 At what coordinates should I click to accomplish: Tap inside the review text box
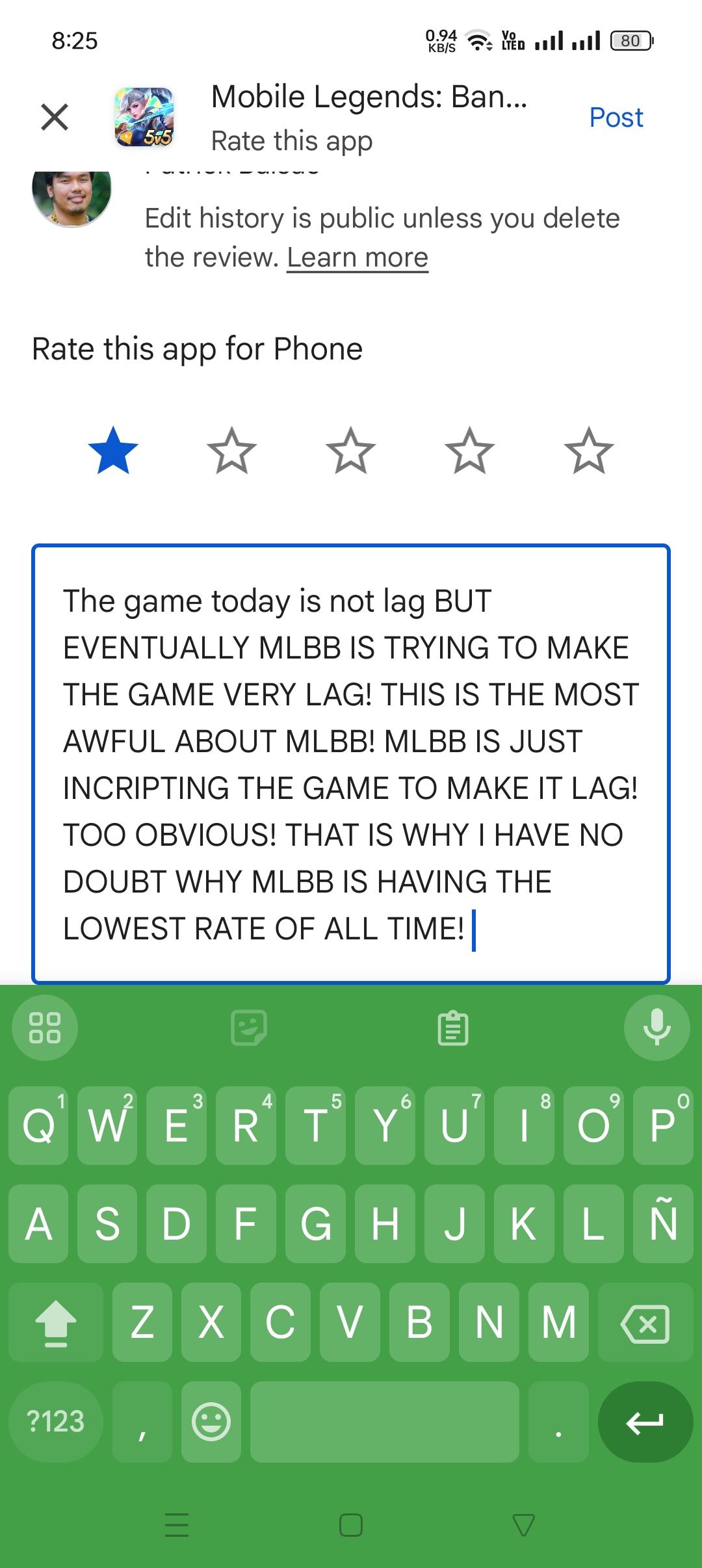[x=351, y=764]
